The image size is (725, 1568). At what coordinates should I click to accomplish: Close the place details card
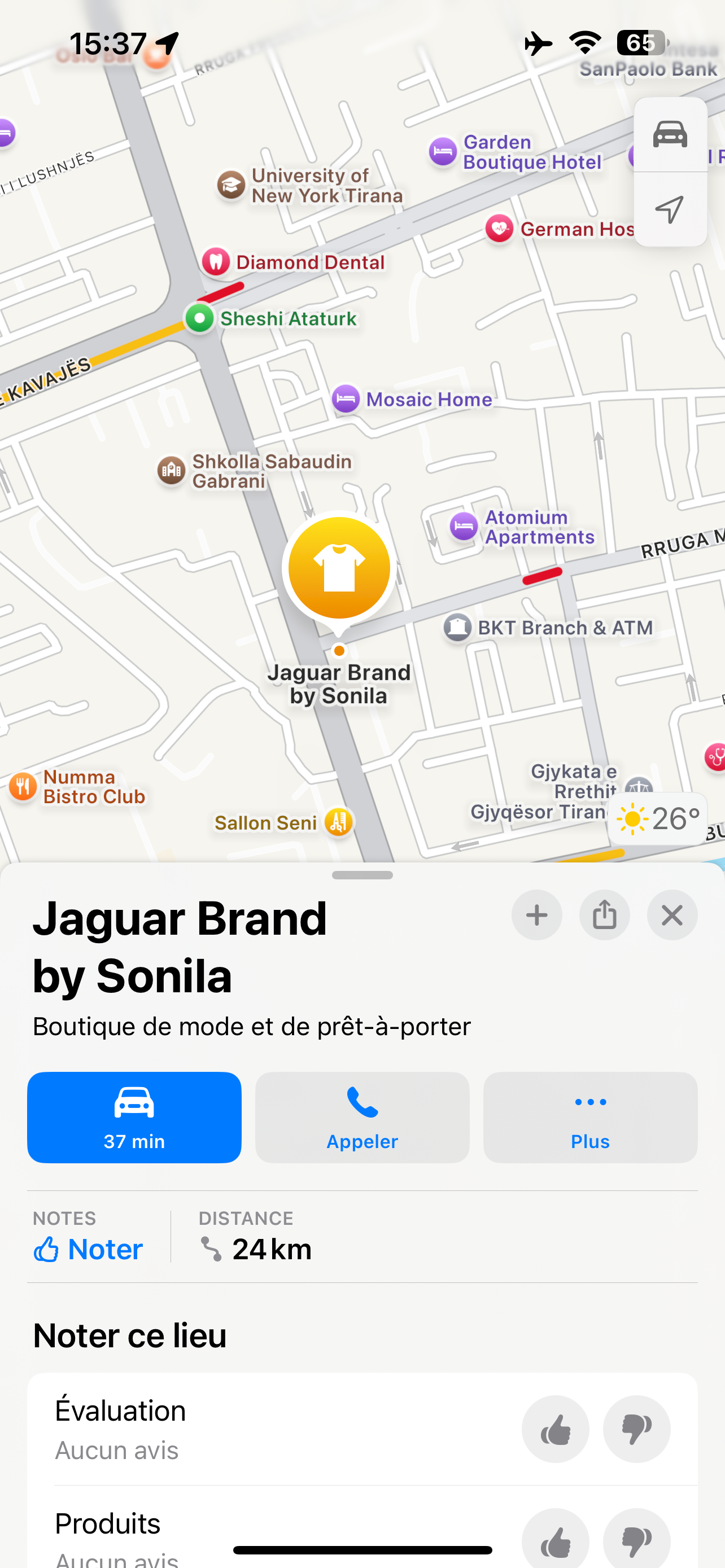point(671,915)
